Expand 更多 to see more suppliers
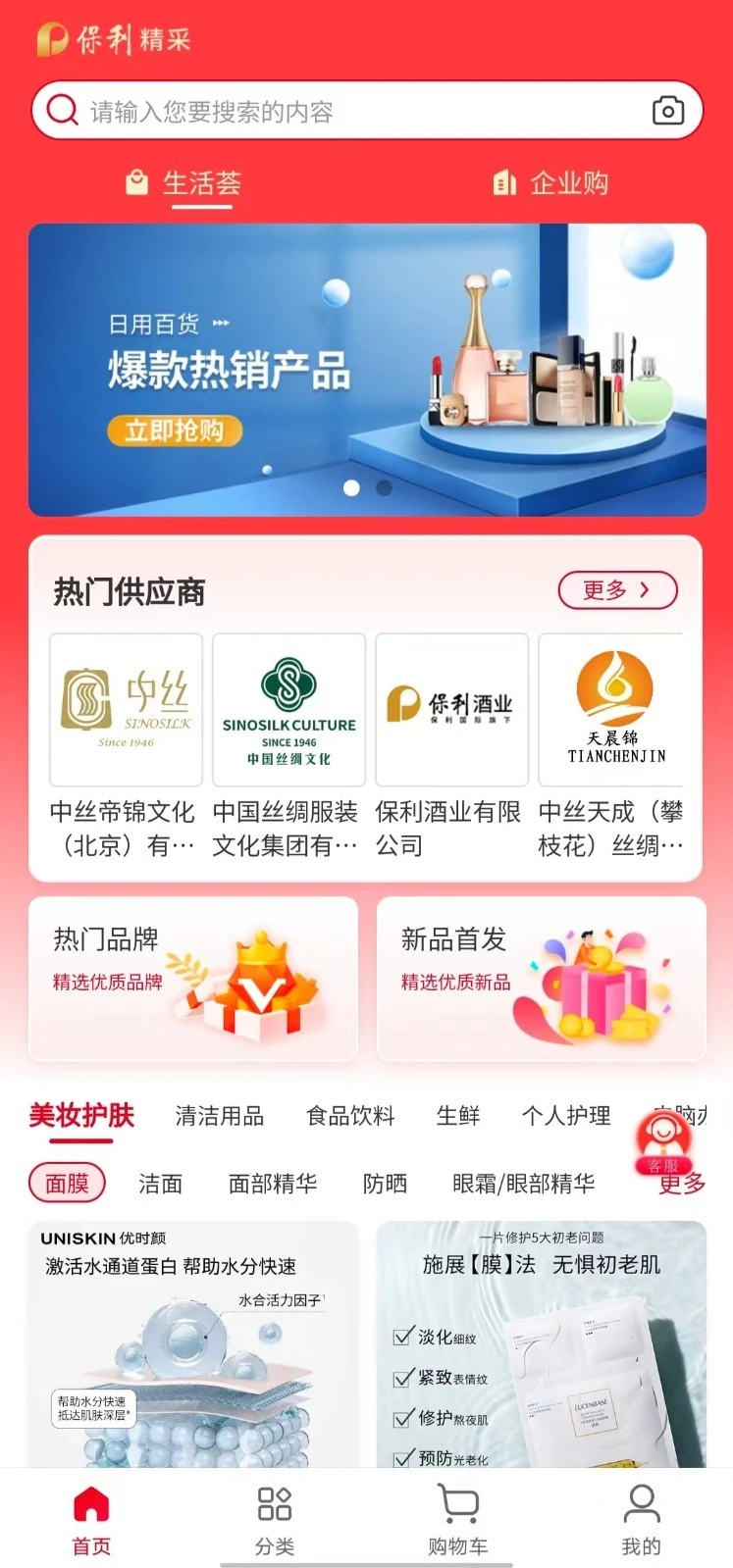733x1568 pixels. (x=618, y=590)
